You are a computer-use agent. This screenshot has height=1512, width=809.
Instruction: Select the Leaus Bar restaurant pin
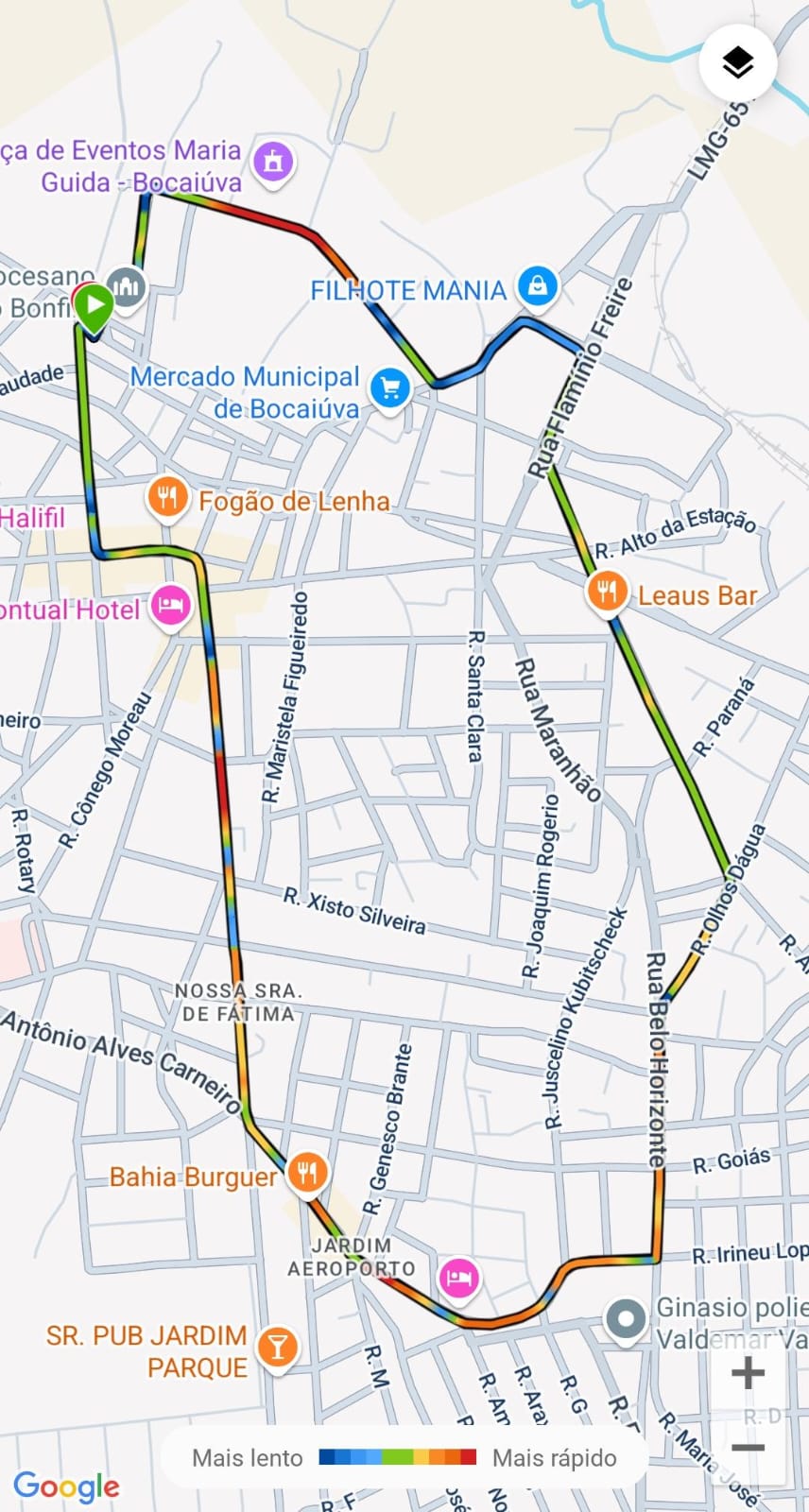click(607, 593)
